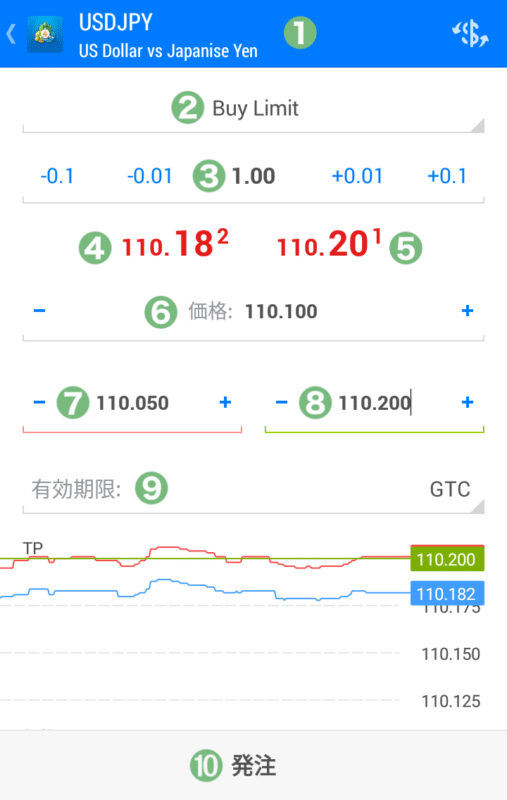The width and height of the screenshot is (507, 800).
Task: Expand the Buy Limit order type dropdown
Action: (x=254, y=109)
